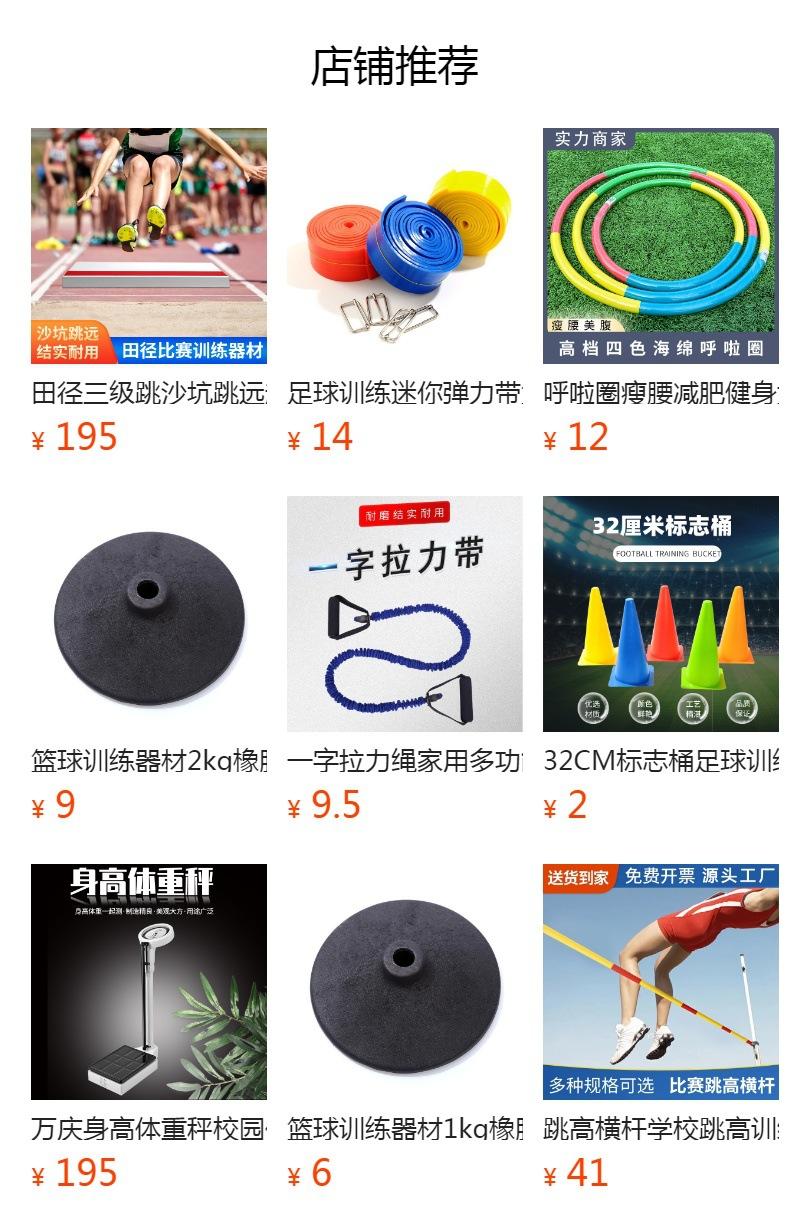790x1232 pixels.
Task: Select the 篮球训练器材1kg橡胶 product
Action: [x=404, y=982]
